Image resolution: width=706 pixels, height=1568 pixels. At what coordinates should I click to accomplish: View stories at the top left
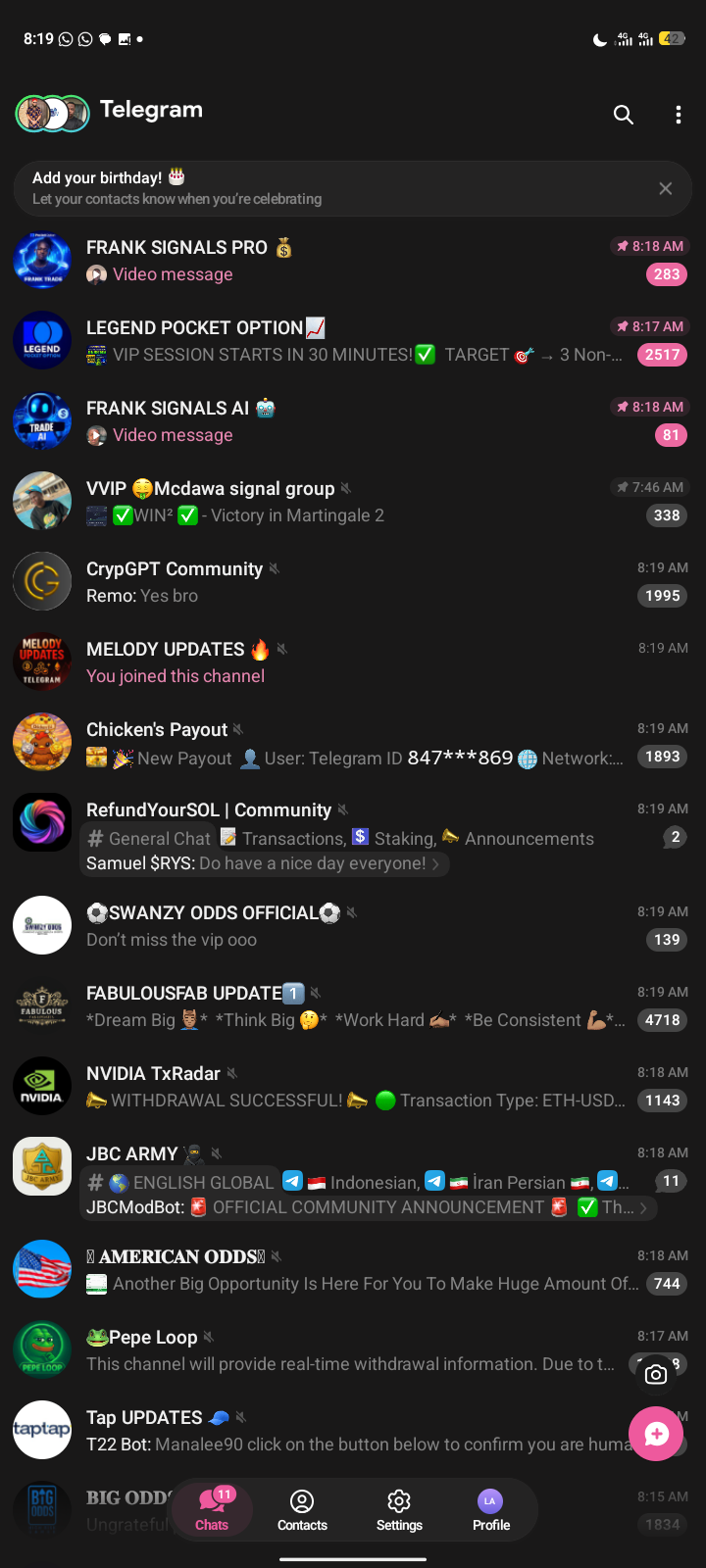53,114
